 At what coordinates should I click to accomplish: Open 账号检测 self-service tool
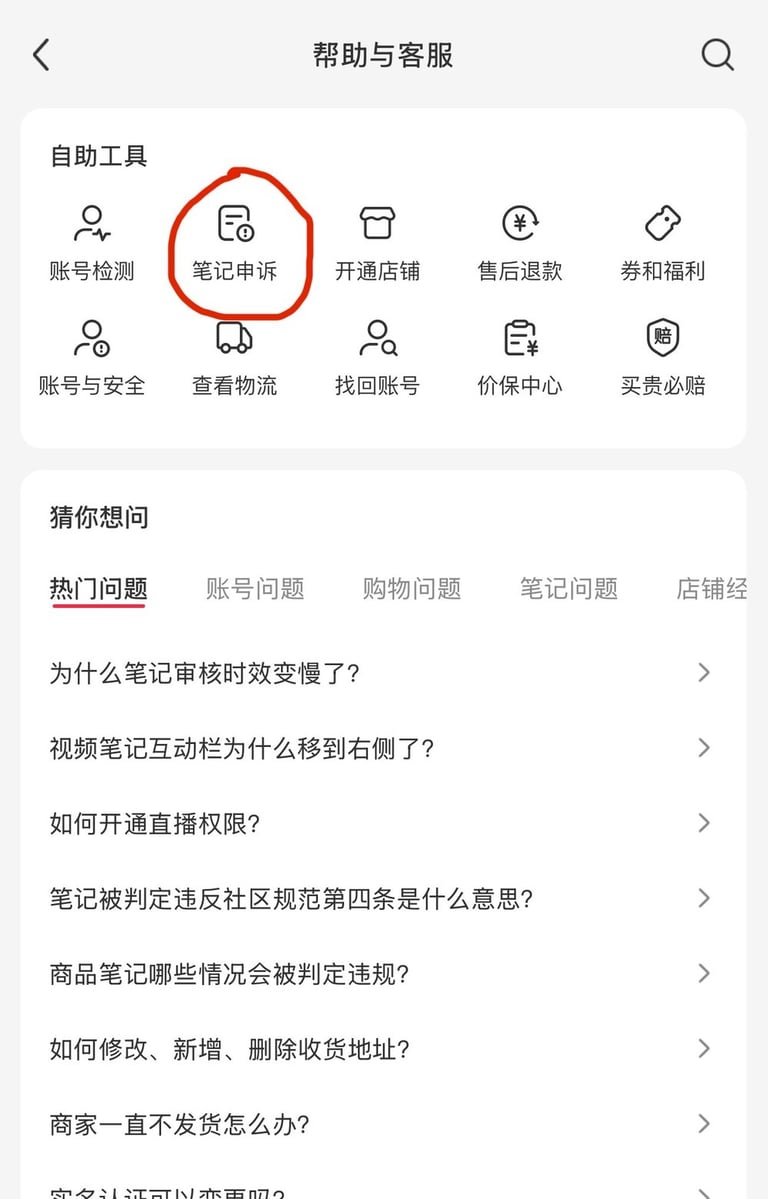(92, 243)
